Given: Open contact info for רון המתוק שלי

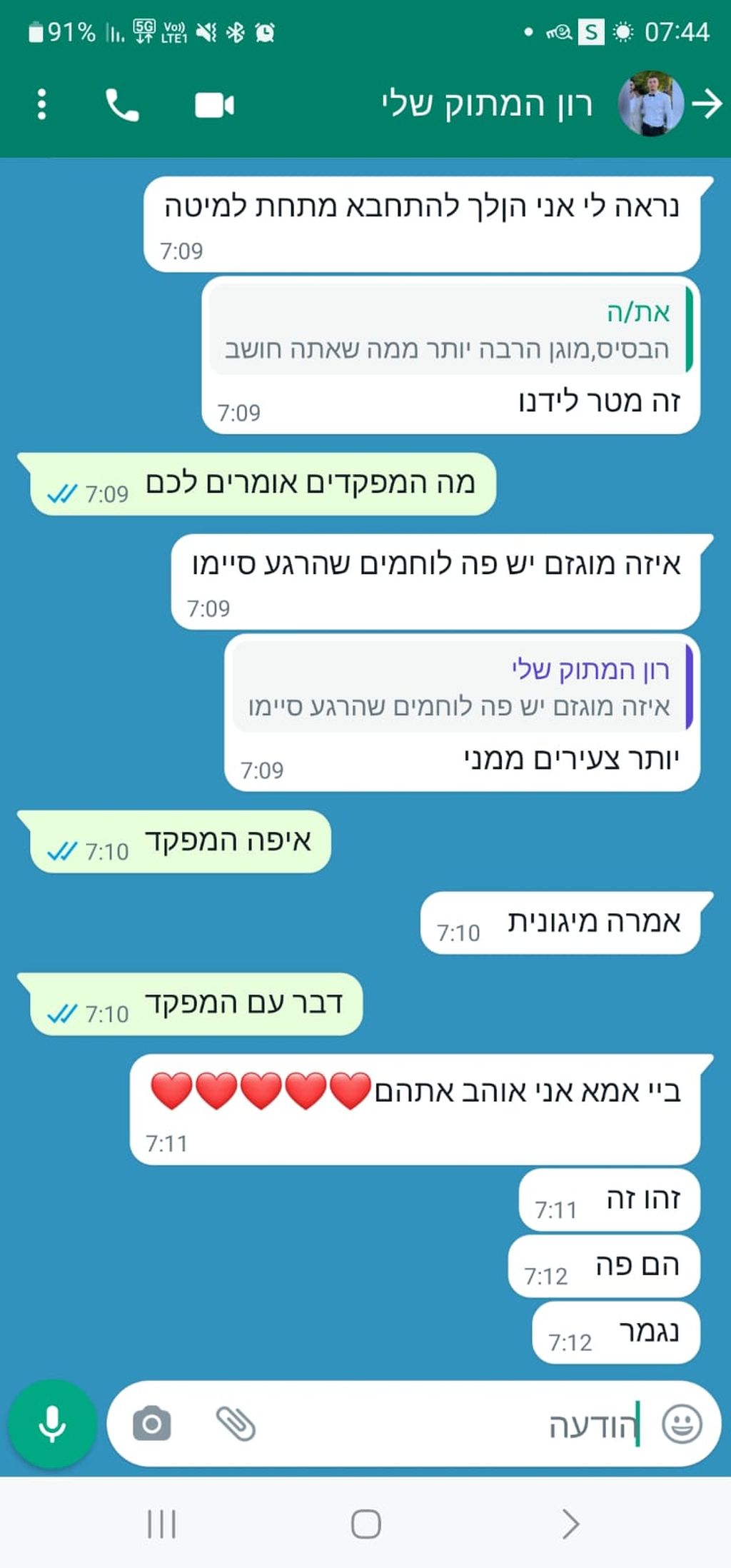Looking at the screenshot, I should tap(487, 104).
